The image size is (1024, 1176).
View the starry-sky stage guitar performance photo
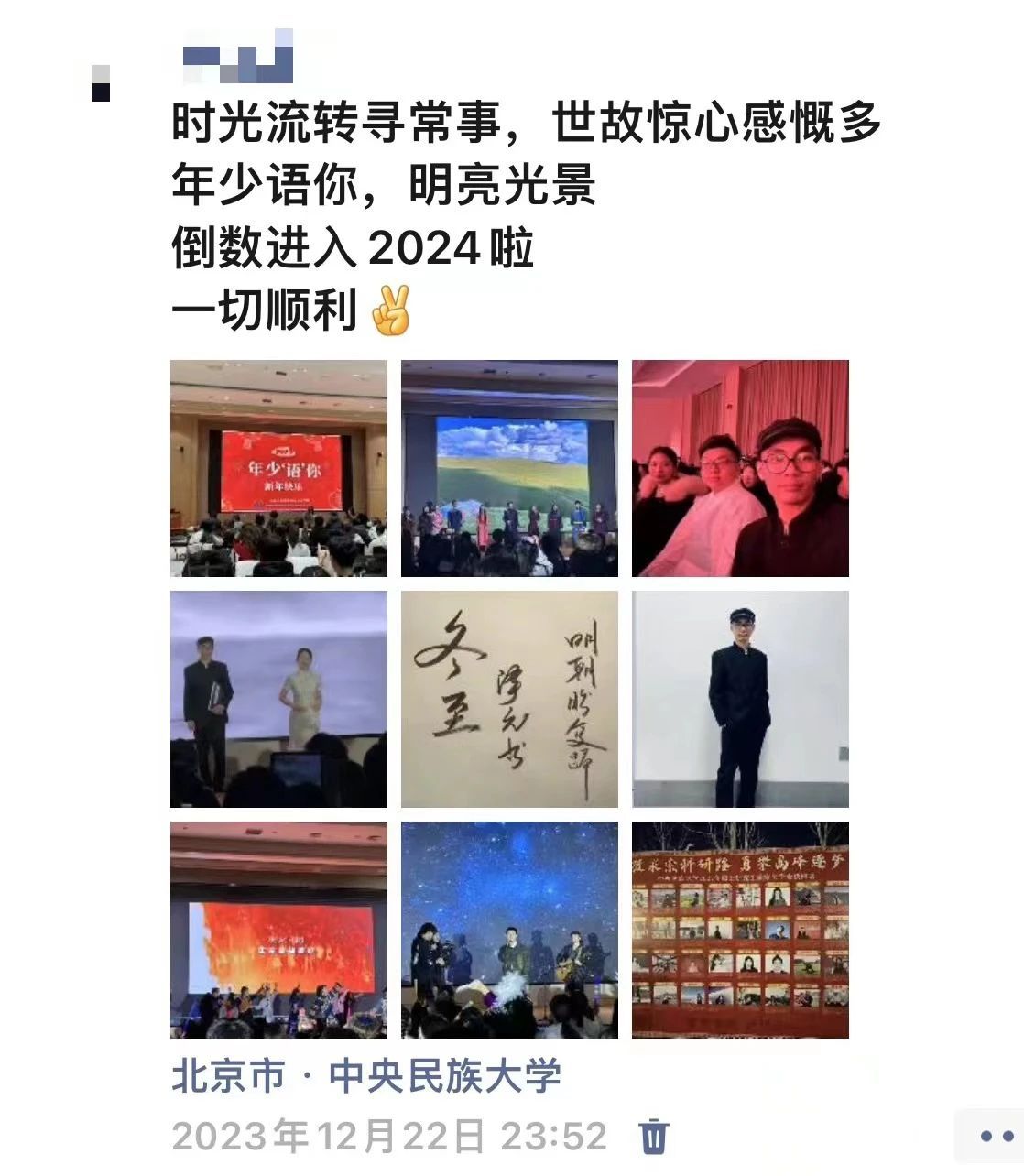pos(509,930)
